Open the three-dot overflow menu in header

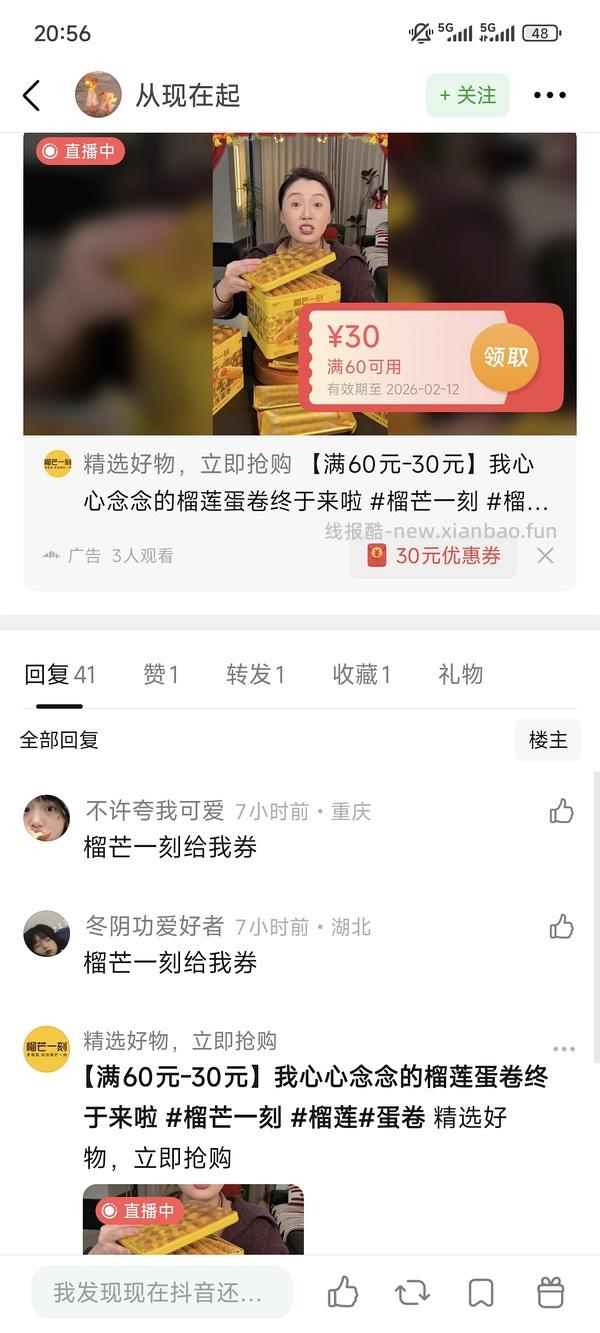[549, 96]
